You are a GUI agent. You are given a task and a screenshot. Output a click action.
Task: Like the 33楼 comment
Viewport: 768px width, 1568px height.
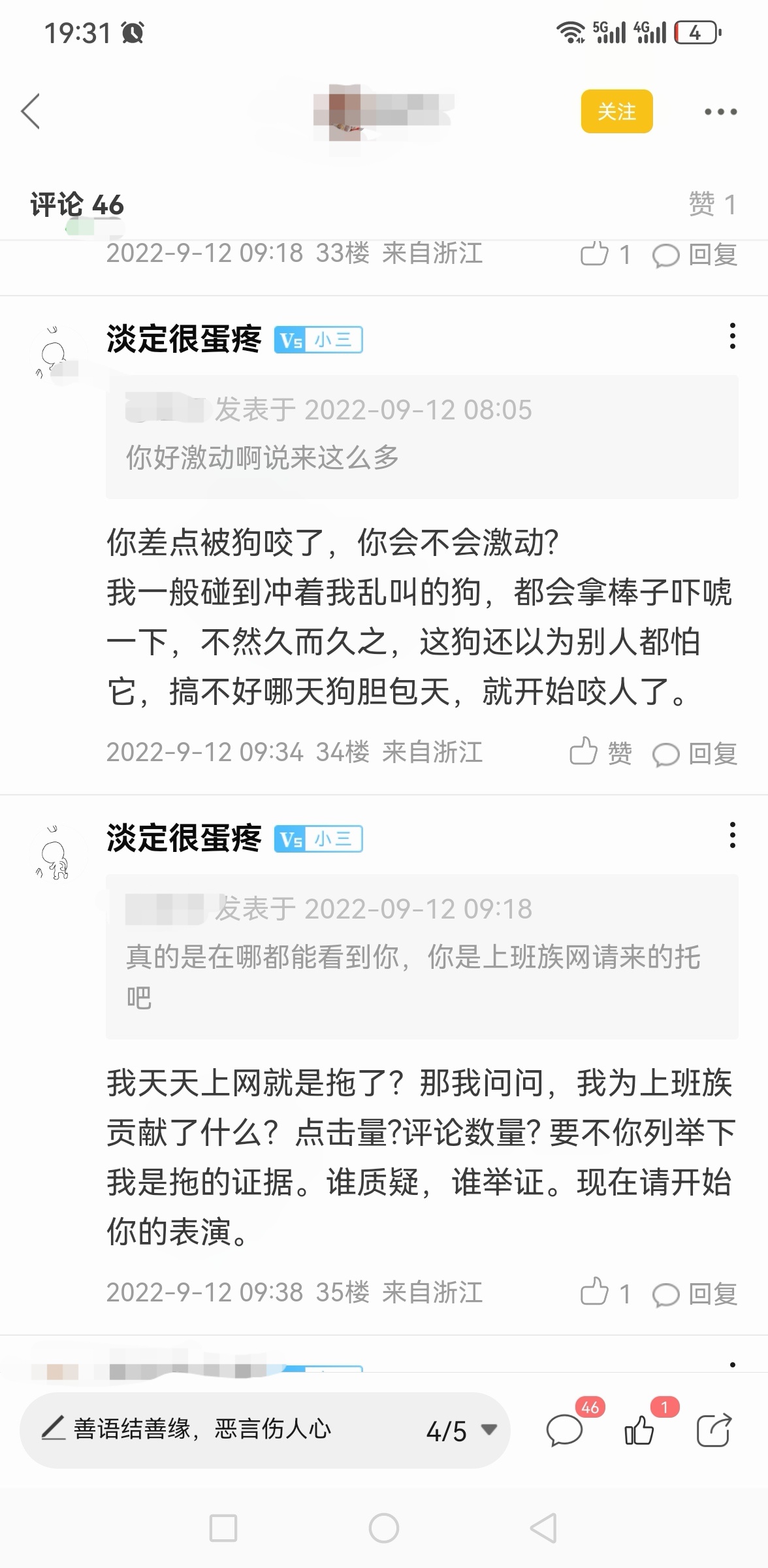tap(605, 254)
